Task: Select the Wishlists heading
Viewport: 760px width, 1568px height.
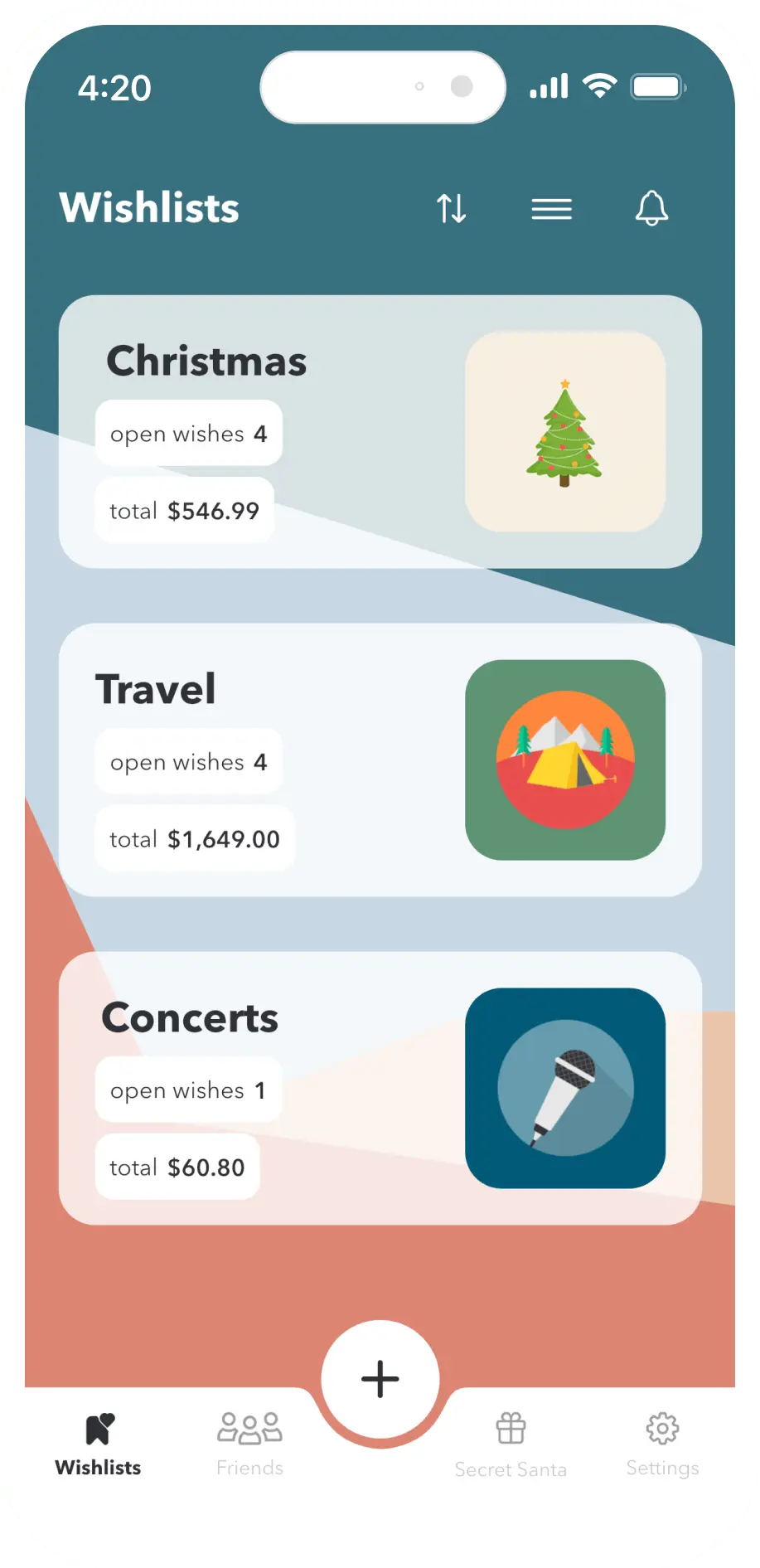Action: point(148,209)
